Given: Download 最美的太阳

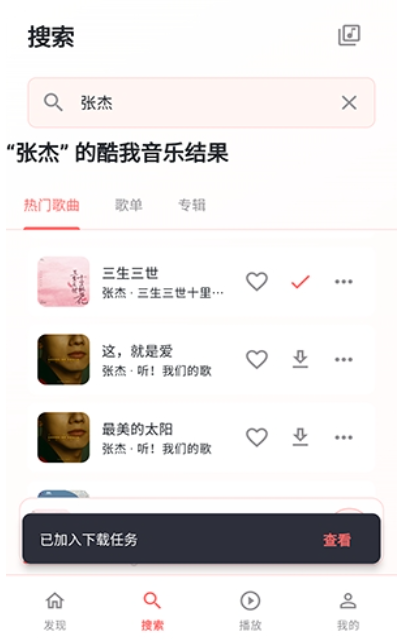Looking at the screenshot, I should coord(300,437).
